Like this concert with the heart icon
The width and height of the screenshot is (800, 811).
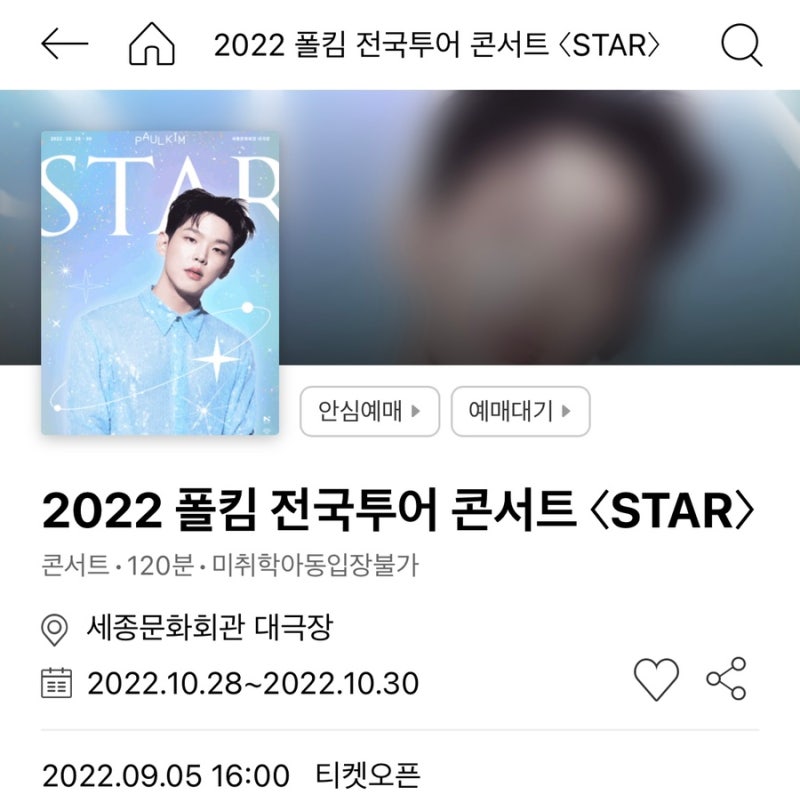[x=657, y=680]
